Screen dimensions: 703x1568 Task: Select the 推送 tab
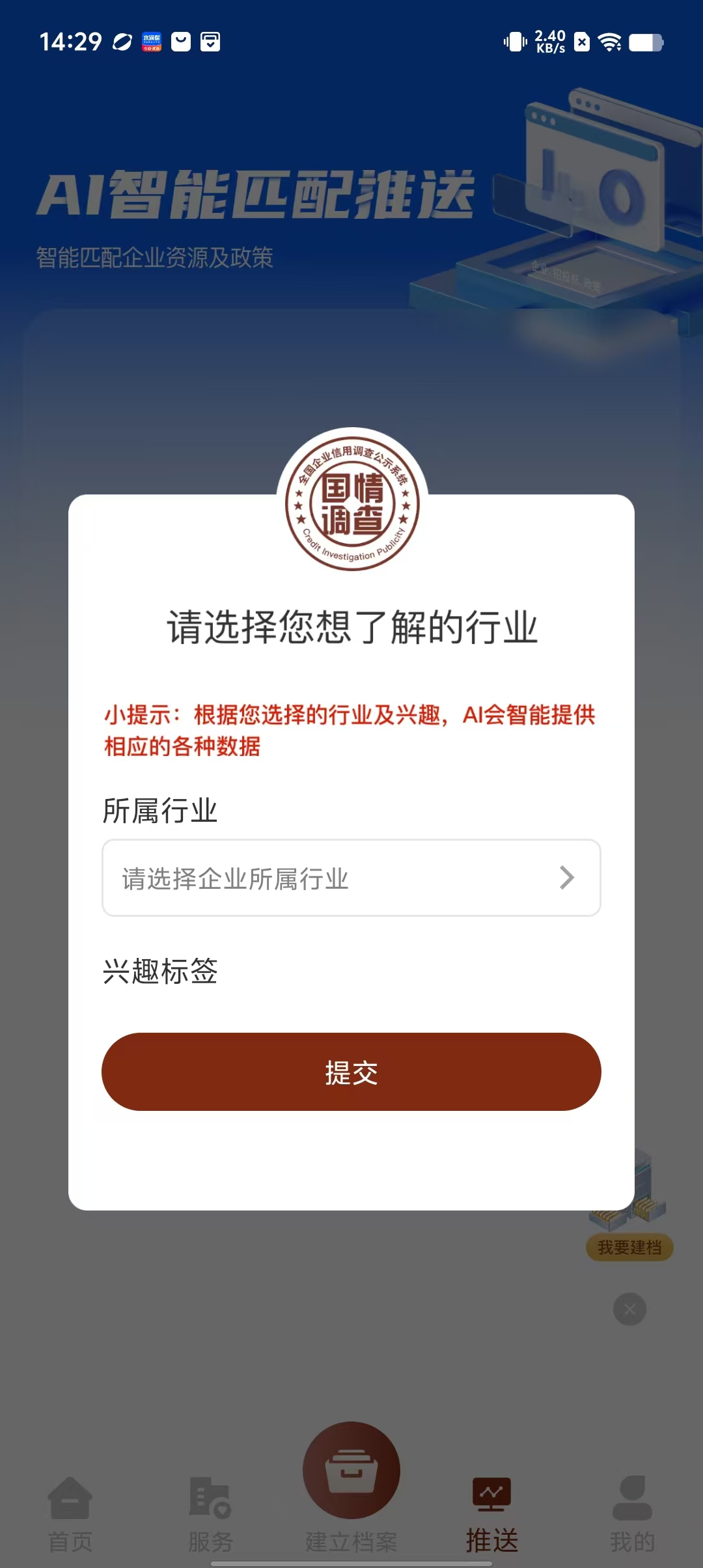492,1515
